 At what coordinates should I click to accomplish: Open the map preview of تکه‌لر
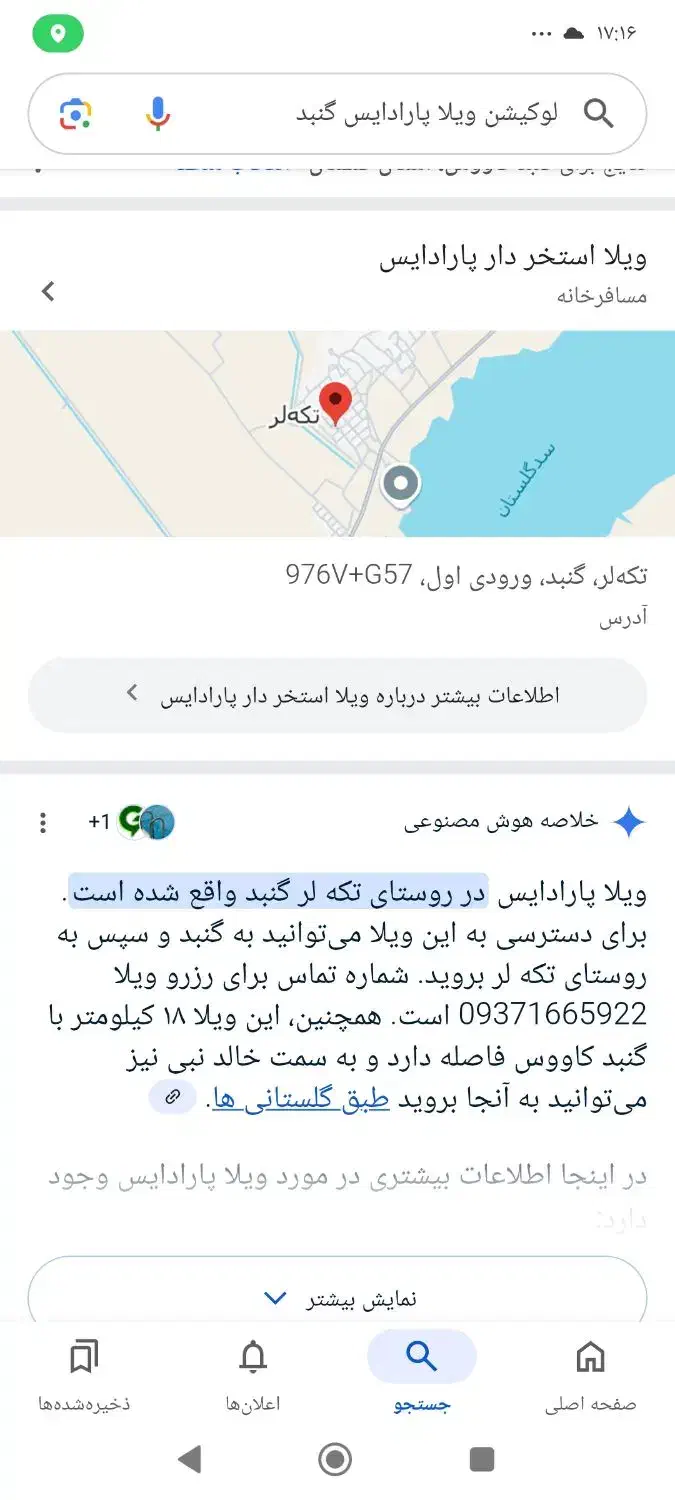tap(337, 434)
